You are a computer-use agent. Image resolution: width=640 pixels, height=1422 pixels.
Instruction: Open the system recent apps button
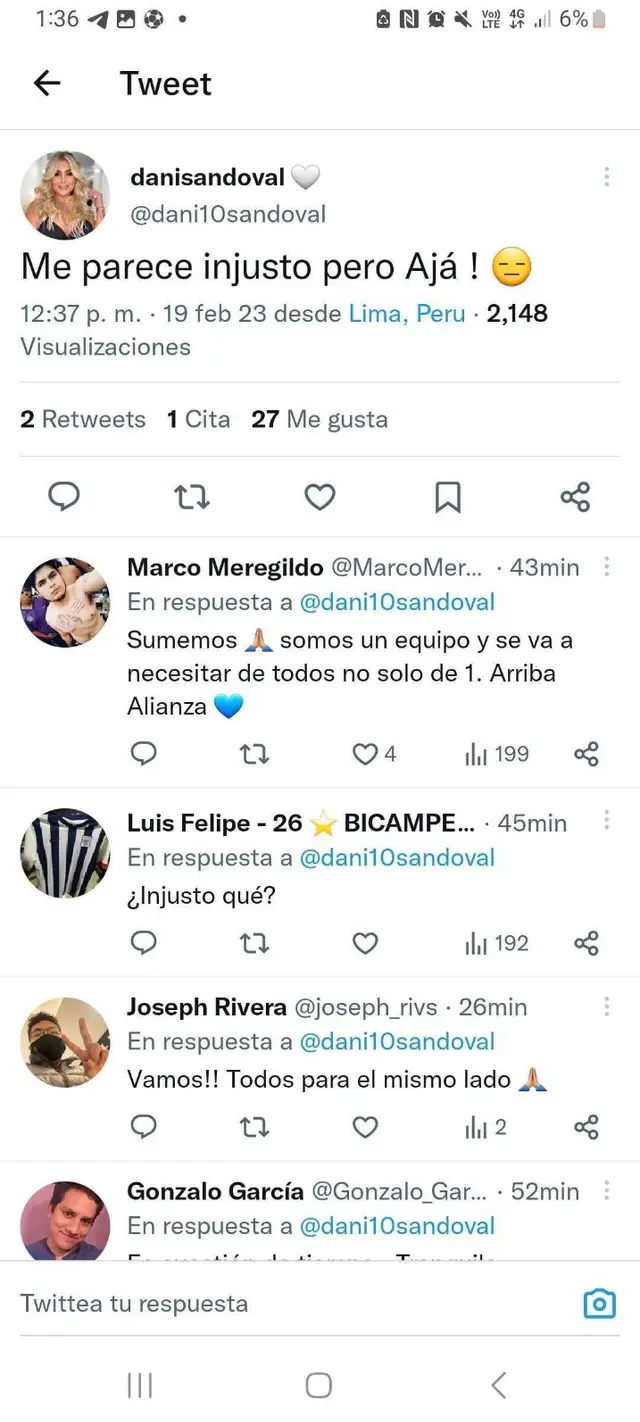coord(140,1385)
